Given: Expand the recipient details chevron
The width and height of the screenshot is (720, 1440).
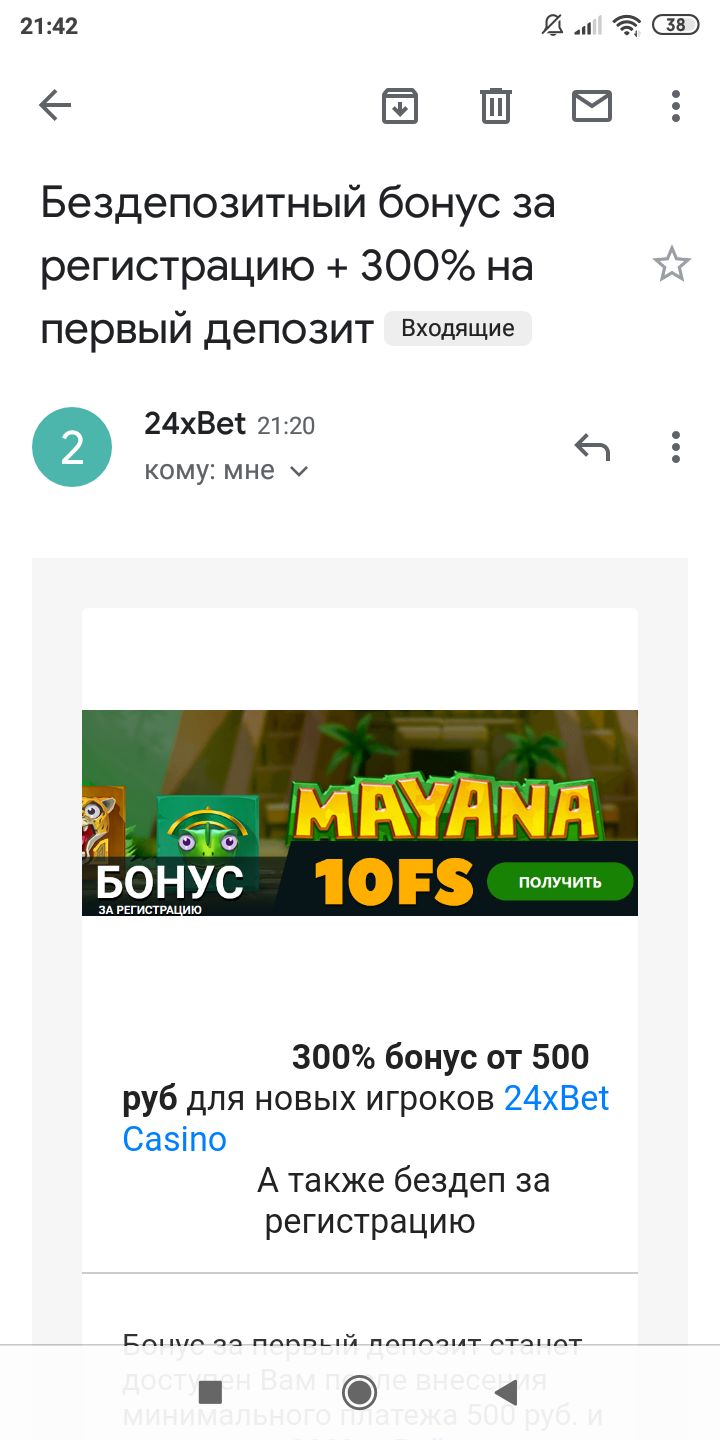Looking at the screenshot, I should click(298, 471).
